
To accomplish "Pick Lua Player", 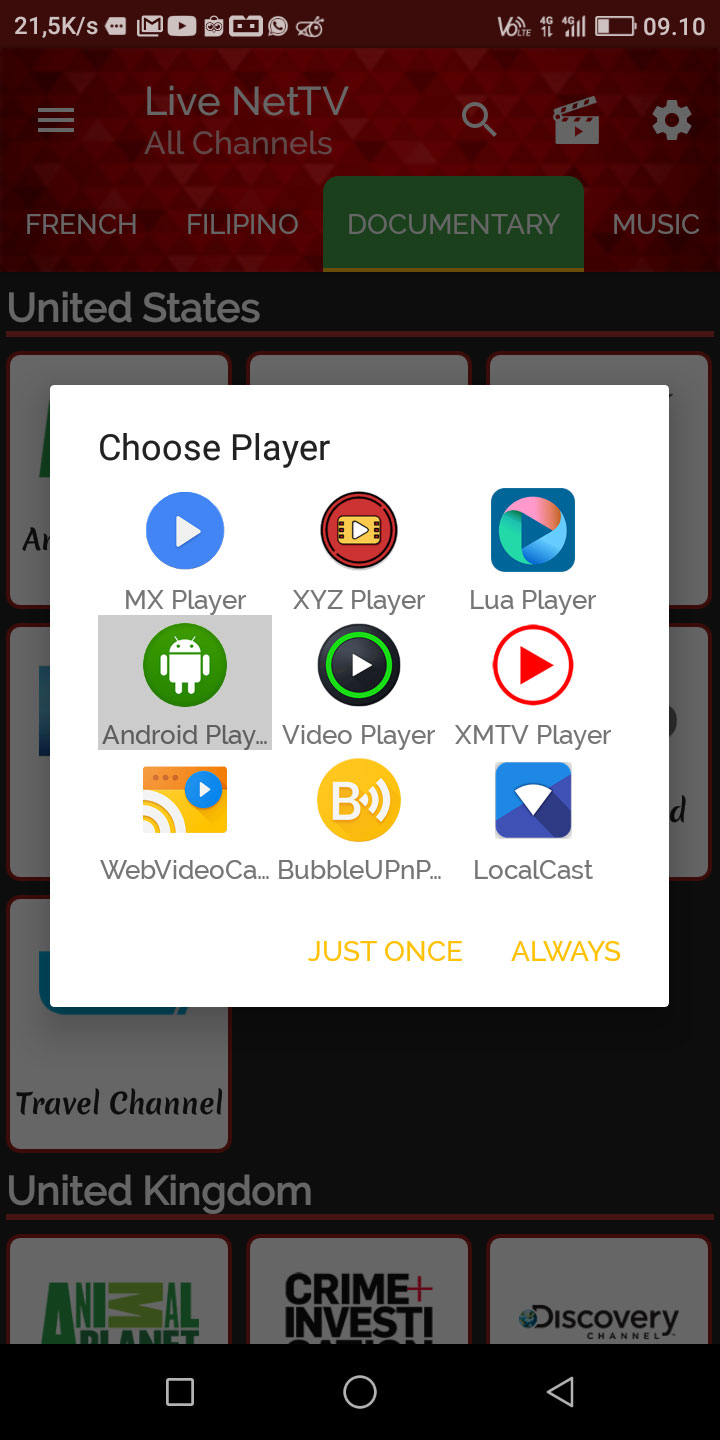I will (533, 548).
